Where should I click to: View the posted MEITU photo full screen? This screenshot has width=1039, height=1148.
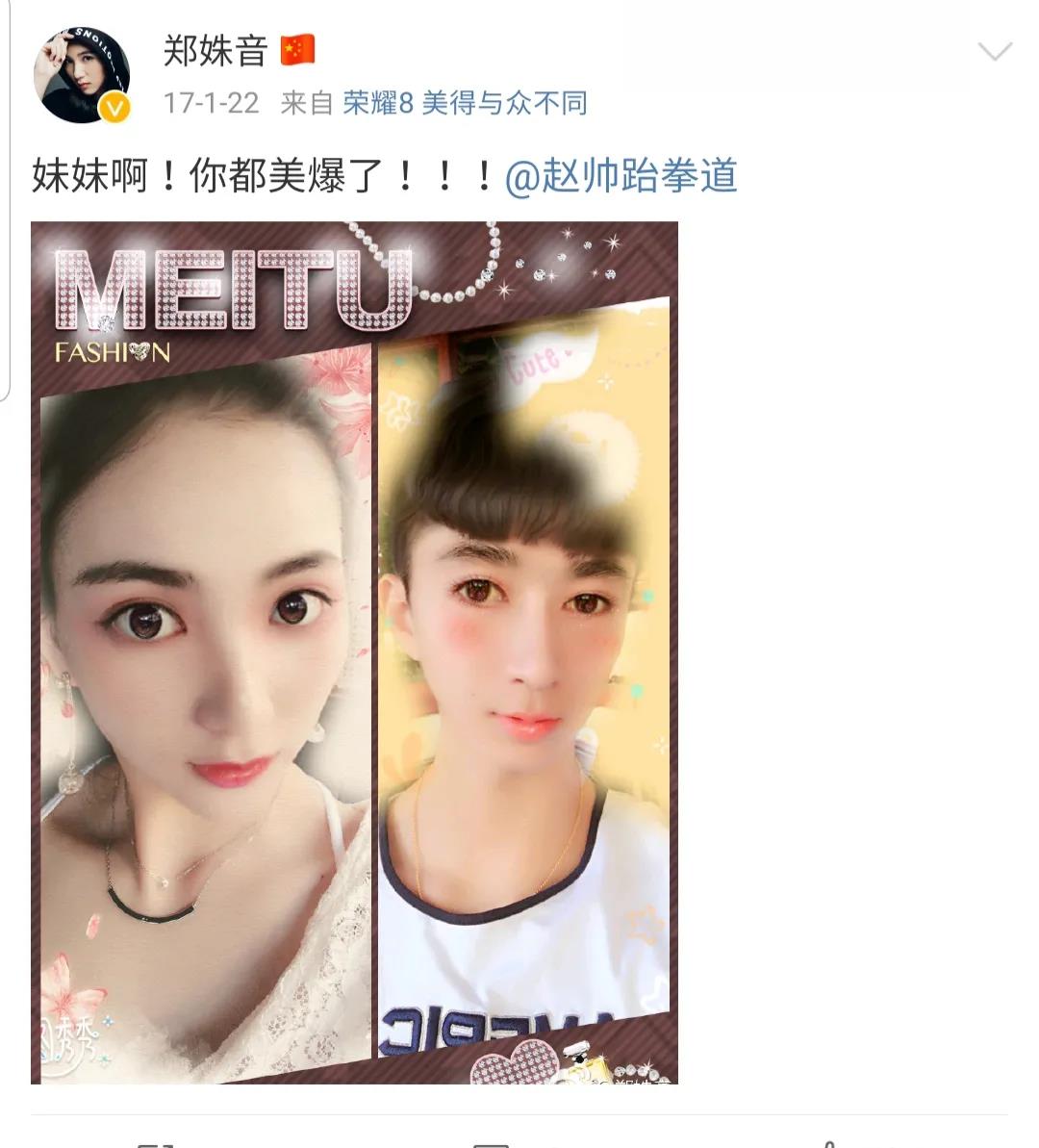point(354,652)
